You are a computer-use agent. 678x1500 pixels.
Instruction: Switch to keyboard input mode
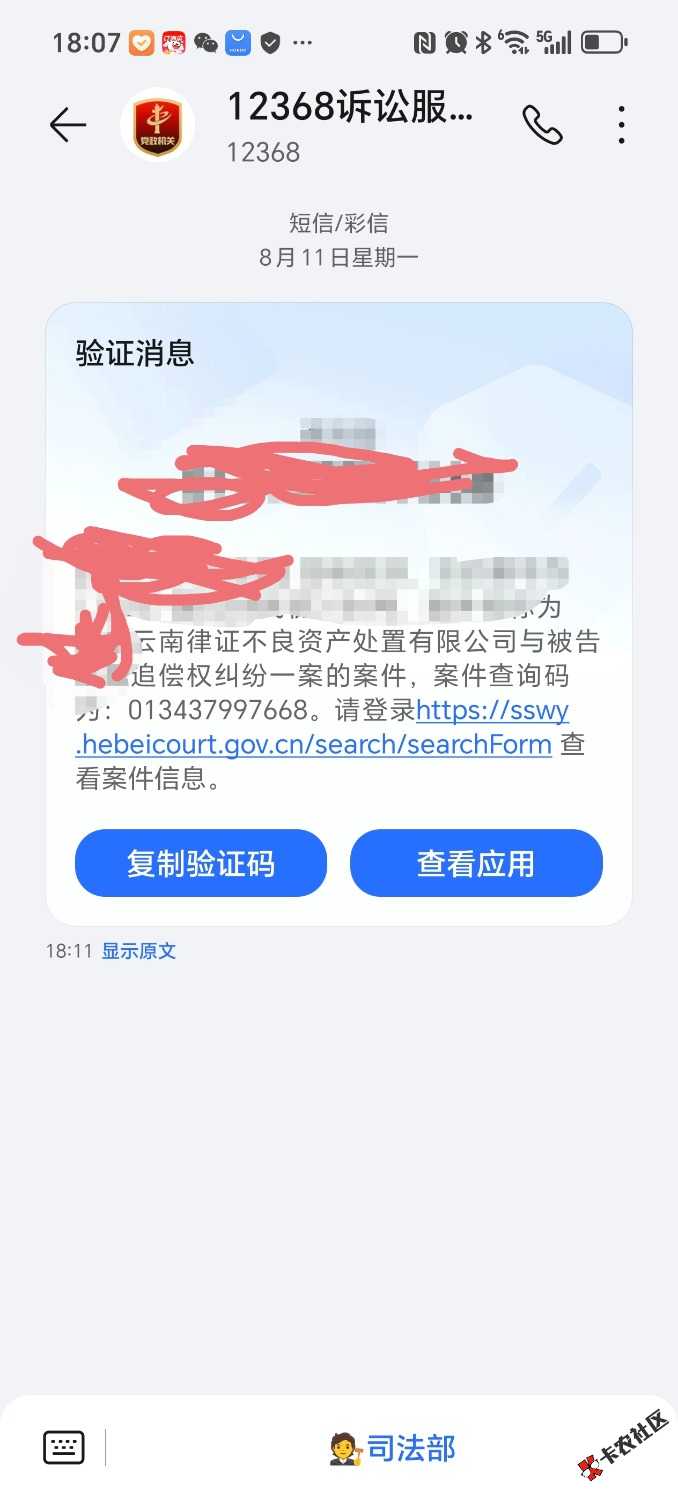64,1447
